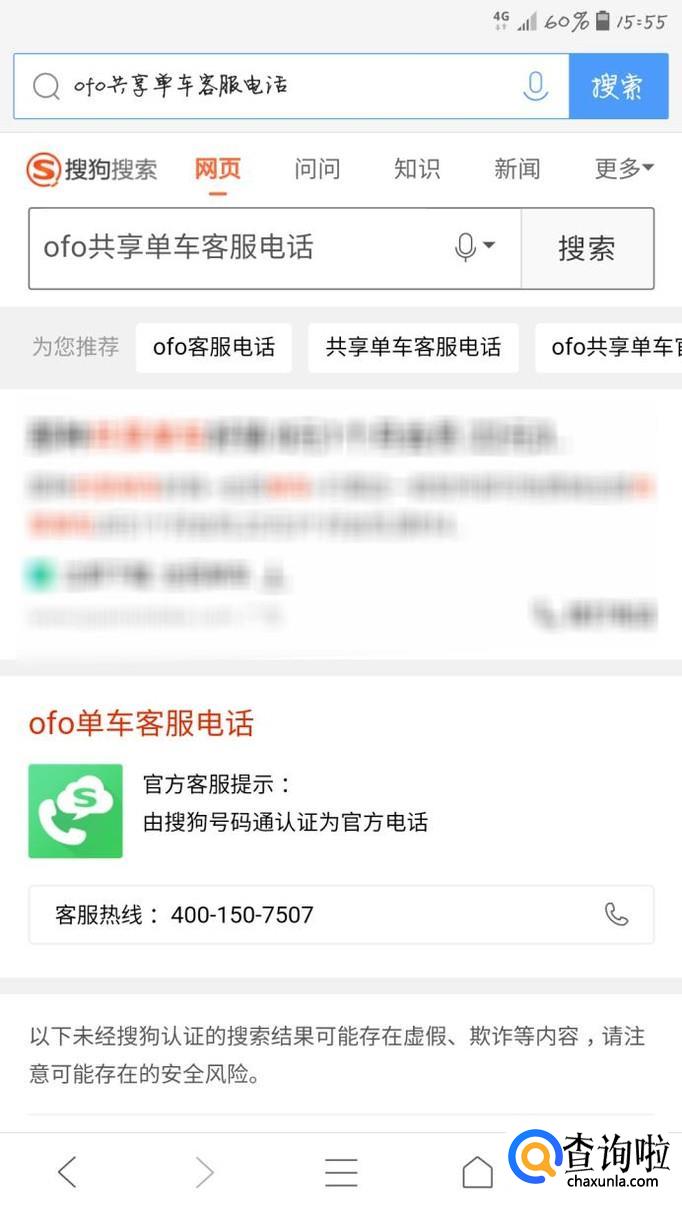This screenshot has height=1212, width=682.
Task: Select the suggestion chip ofo客服电话
Action: tap(213, 348)
